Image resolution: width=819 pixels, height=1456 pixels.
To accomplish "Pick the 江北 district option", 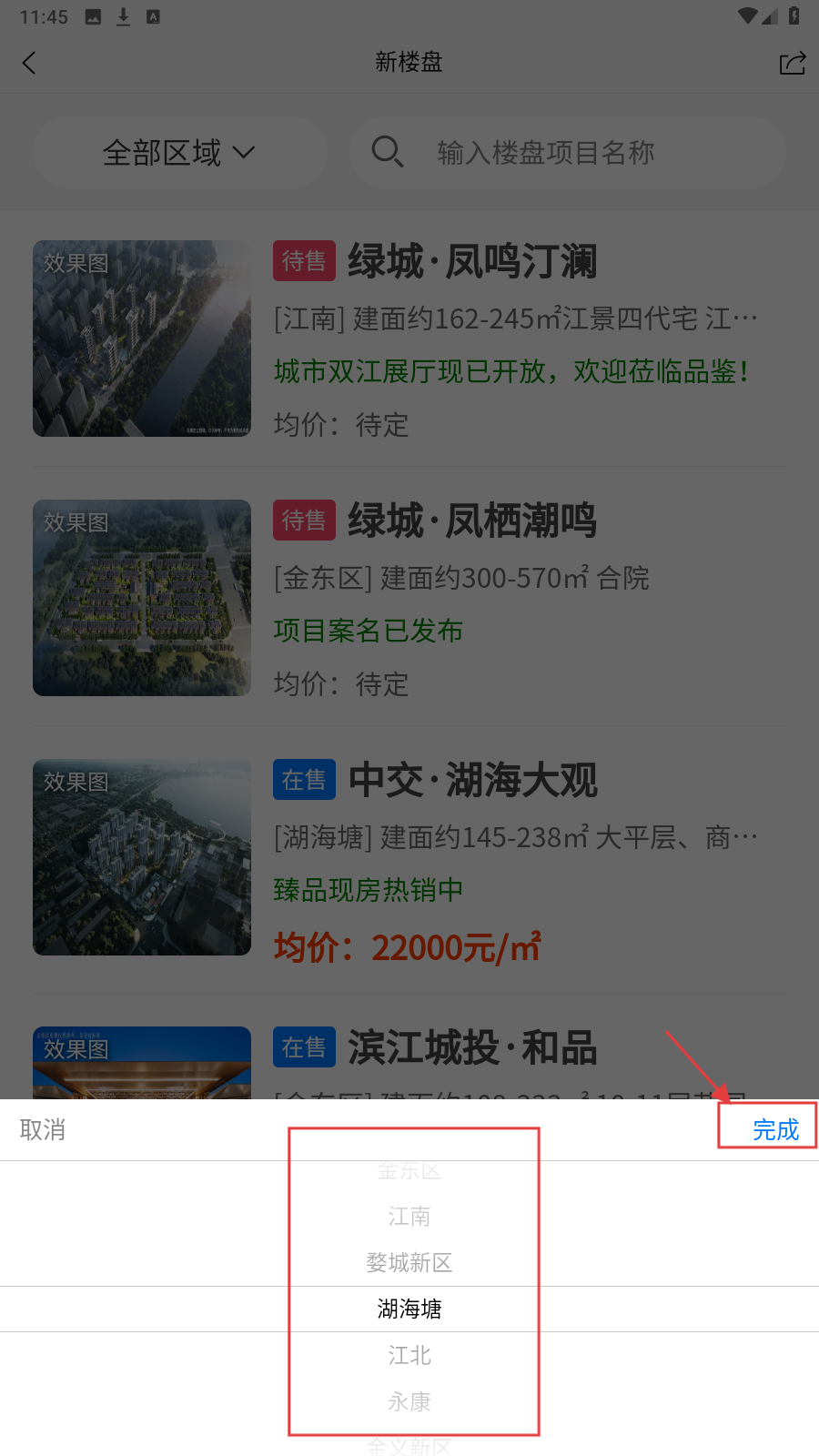I will 409,1355.
